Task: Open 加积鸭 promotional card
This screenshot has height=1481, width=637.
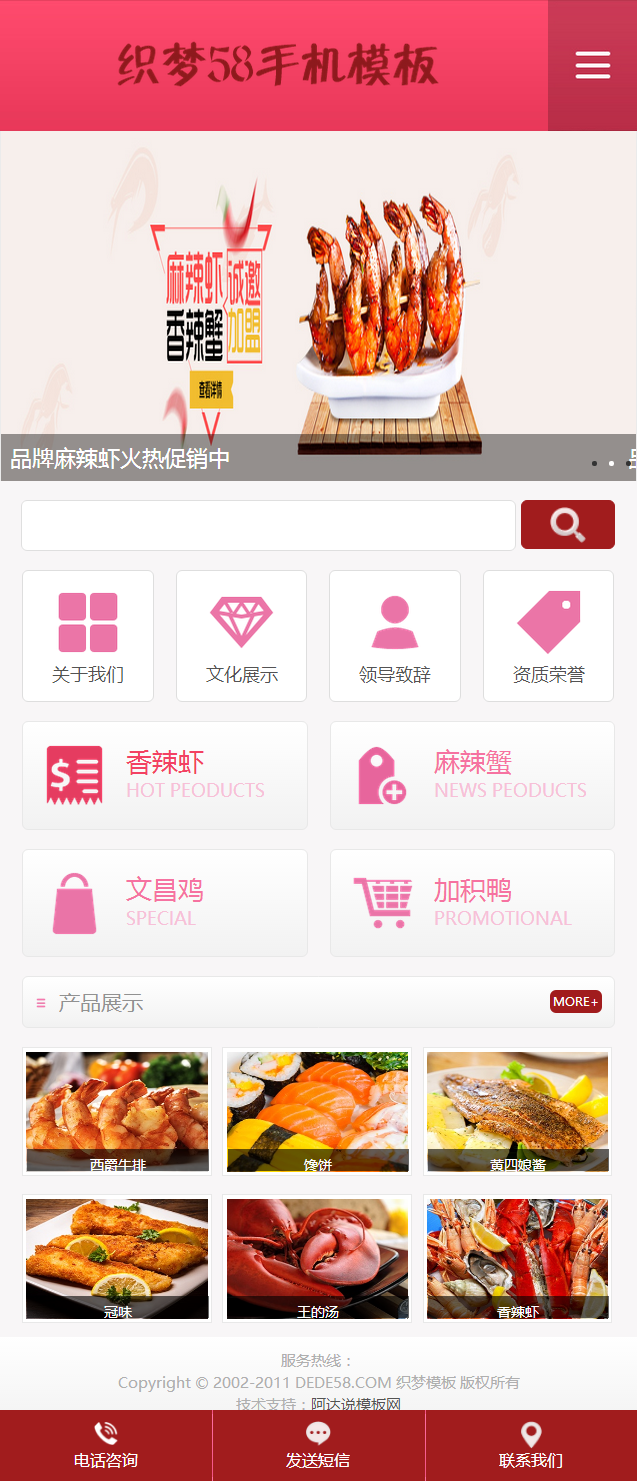Action: 472,903
